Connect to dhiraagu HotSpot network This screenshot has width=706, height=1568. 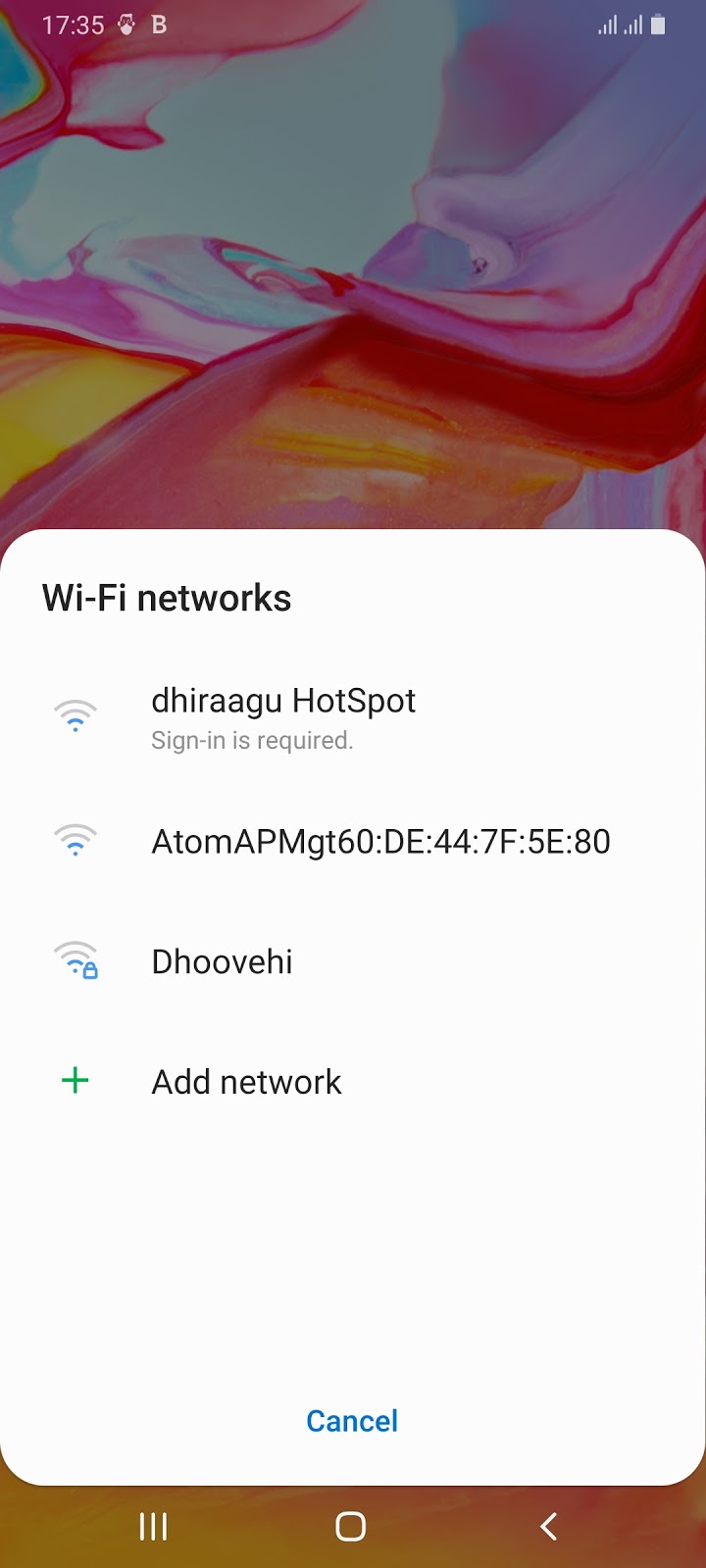pos(283,717)
